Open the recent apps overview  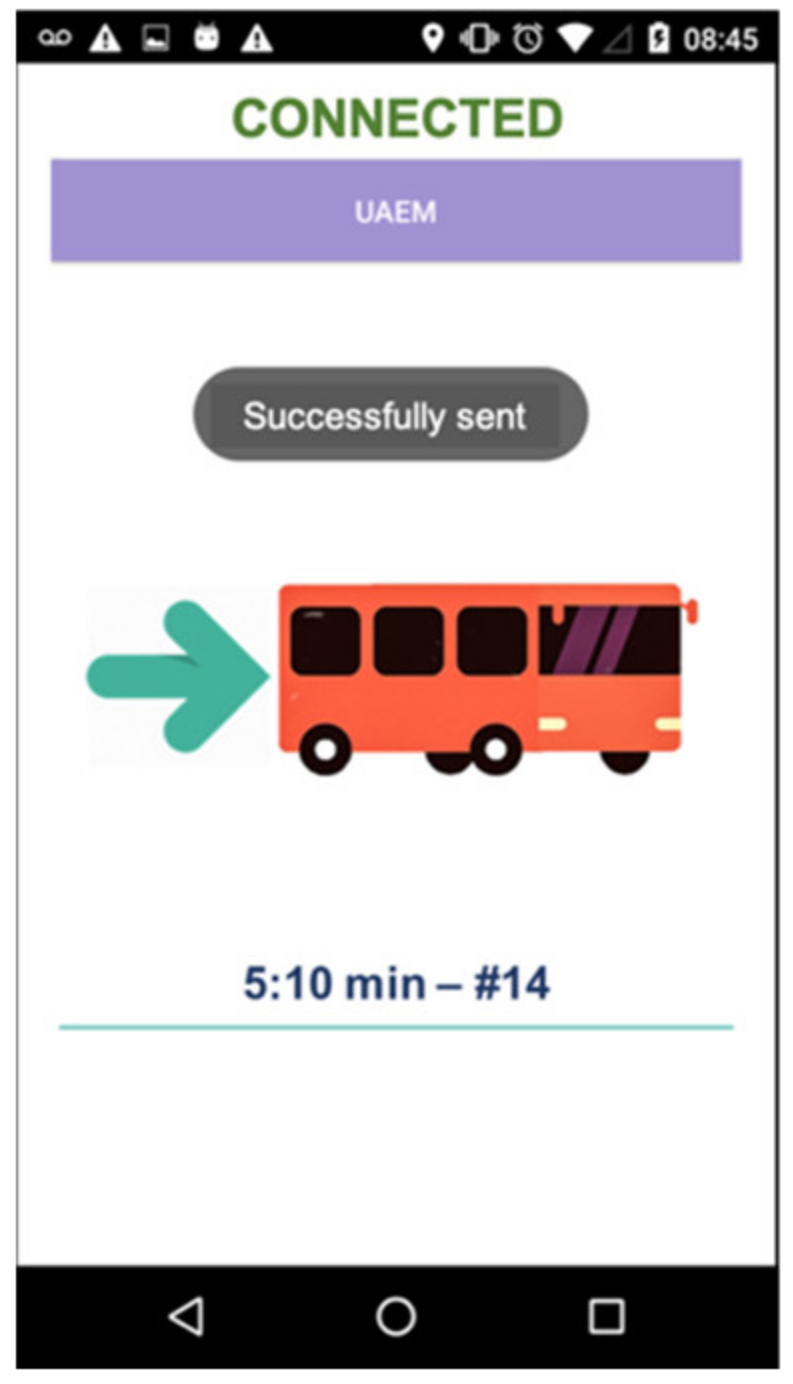click(x=606, y=1316)
